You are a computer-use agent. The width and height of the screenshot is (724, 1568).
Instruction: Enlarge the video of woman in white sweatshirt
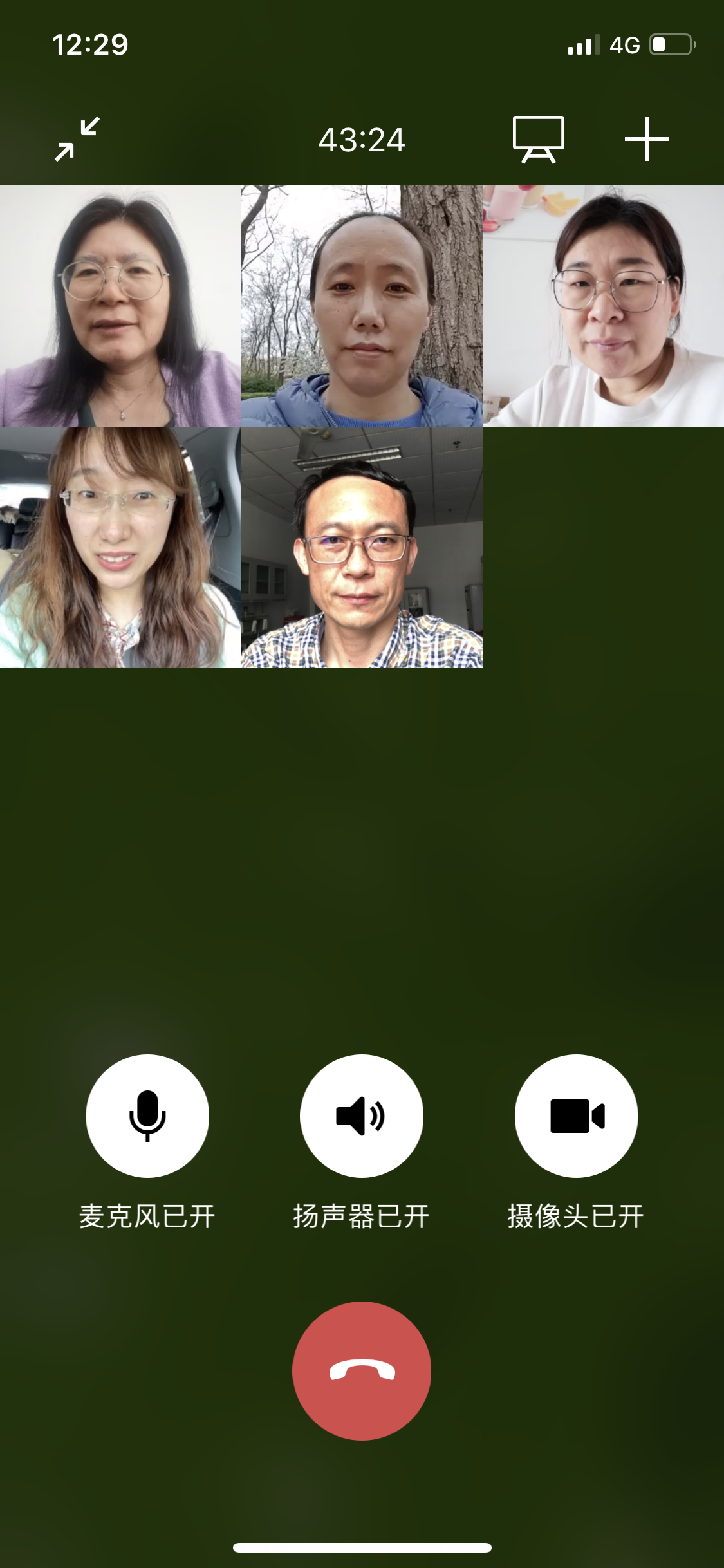(603, 306)
